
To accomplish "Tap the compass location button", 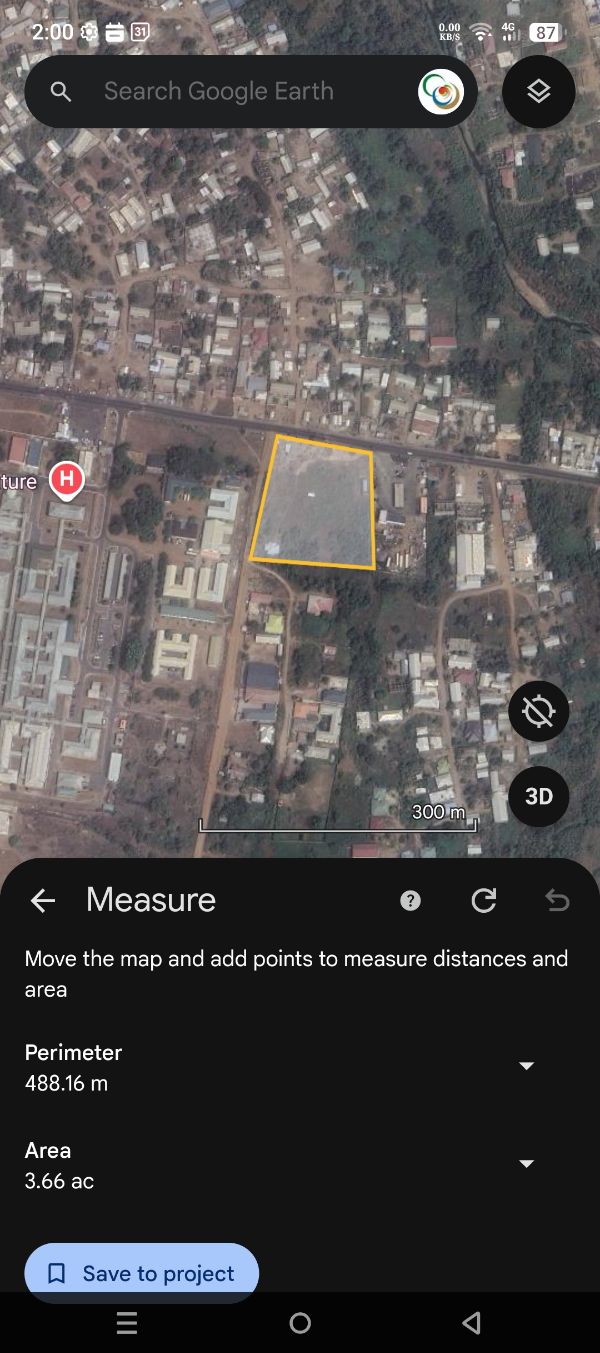I will pos(538,711).
